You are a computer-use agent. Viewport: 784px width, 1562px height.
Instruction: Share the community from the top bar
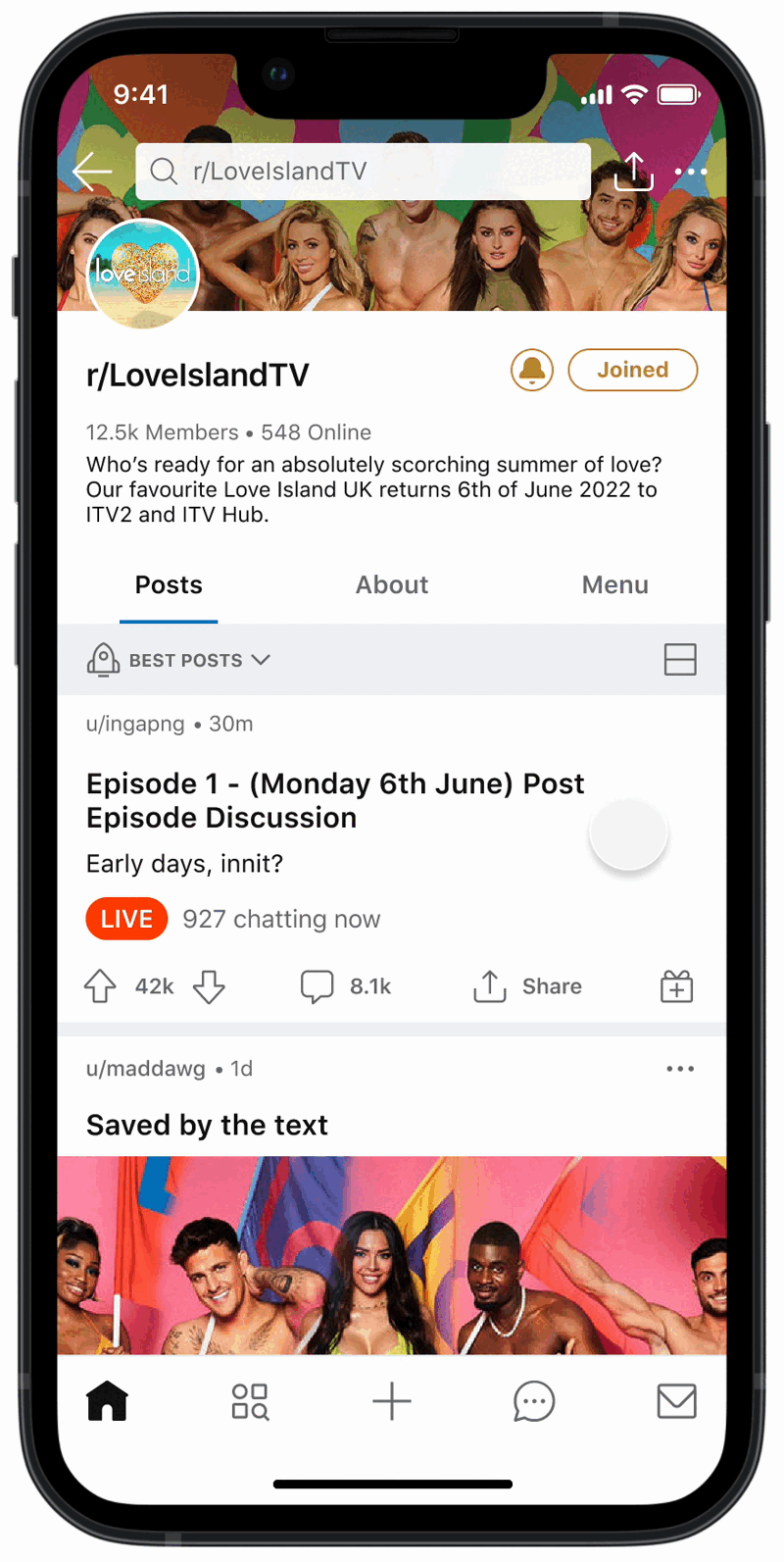[633, 171]
